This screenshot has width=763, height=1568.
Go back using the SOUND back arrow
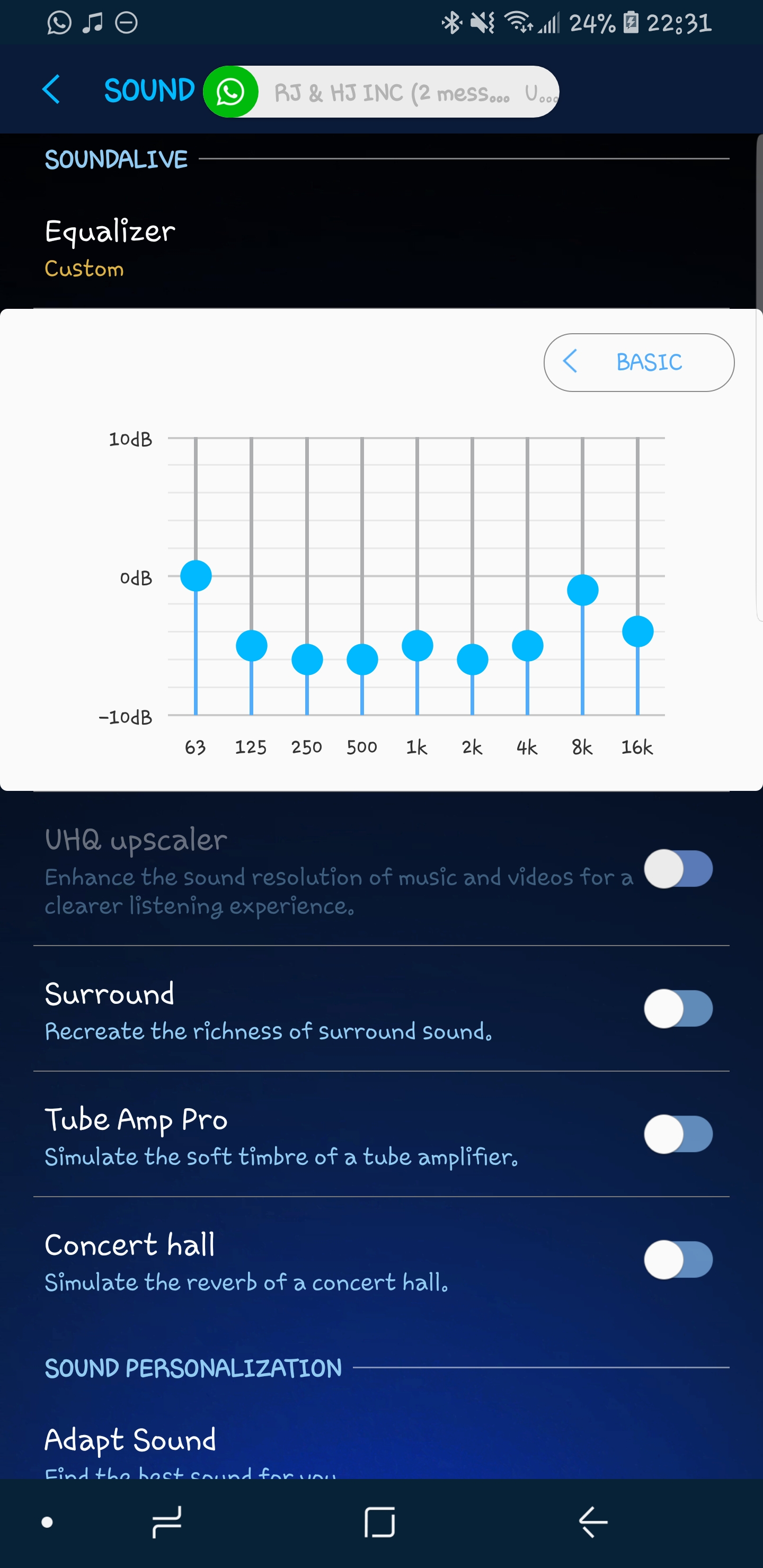51,90
